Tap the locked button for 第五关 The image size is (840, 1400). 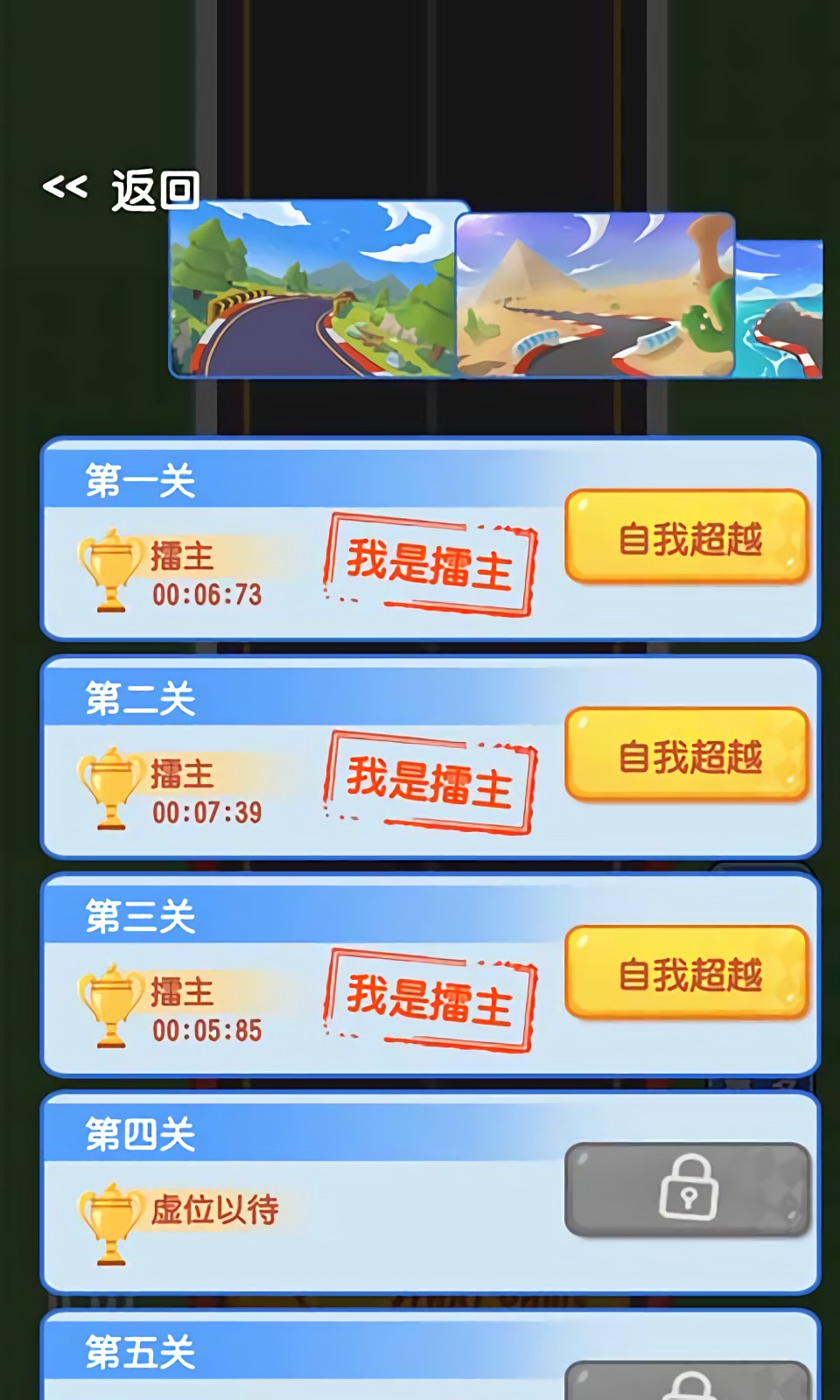(x=687, y=1382)
